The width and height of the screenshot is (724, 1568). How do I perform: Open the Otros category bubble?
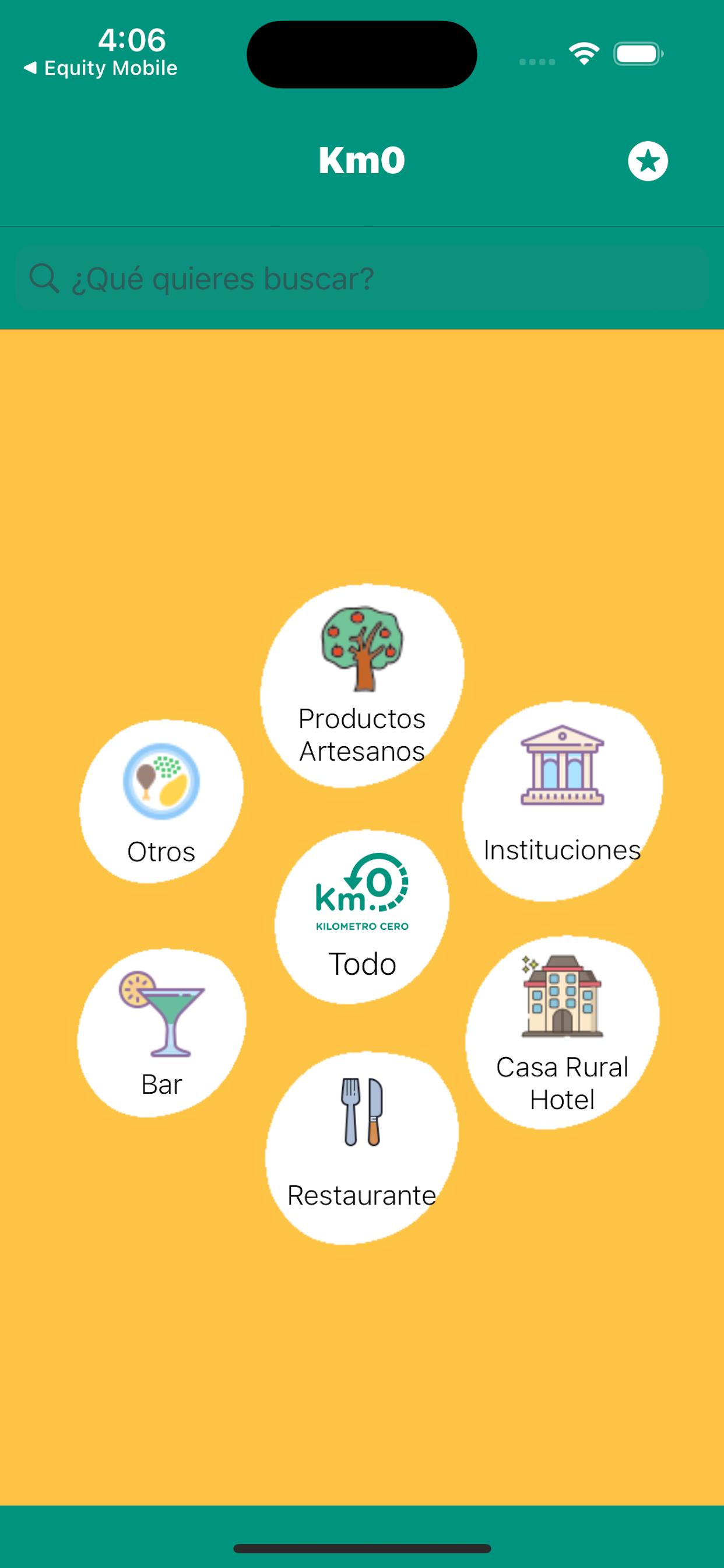click(161, 801)
